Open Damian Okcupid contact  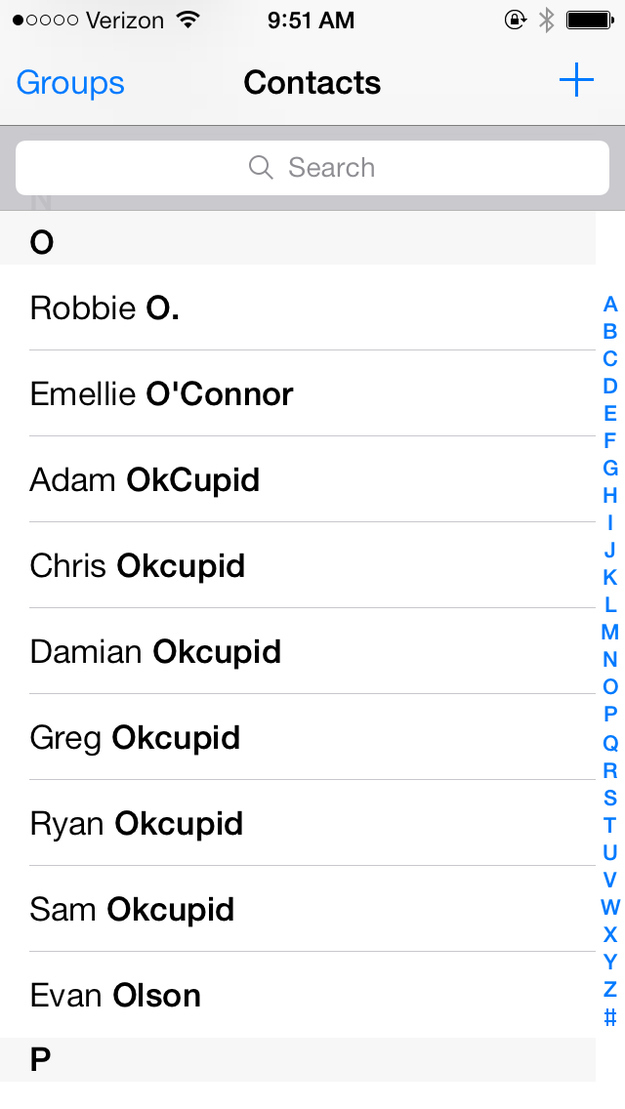point(298,651)
